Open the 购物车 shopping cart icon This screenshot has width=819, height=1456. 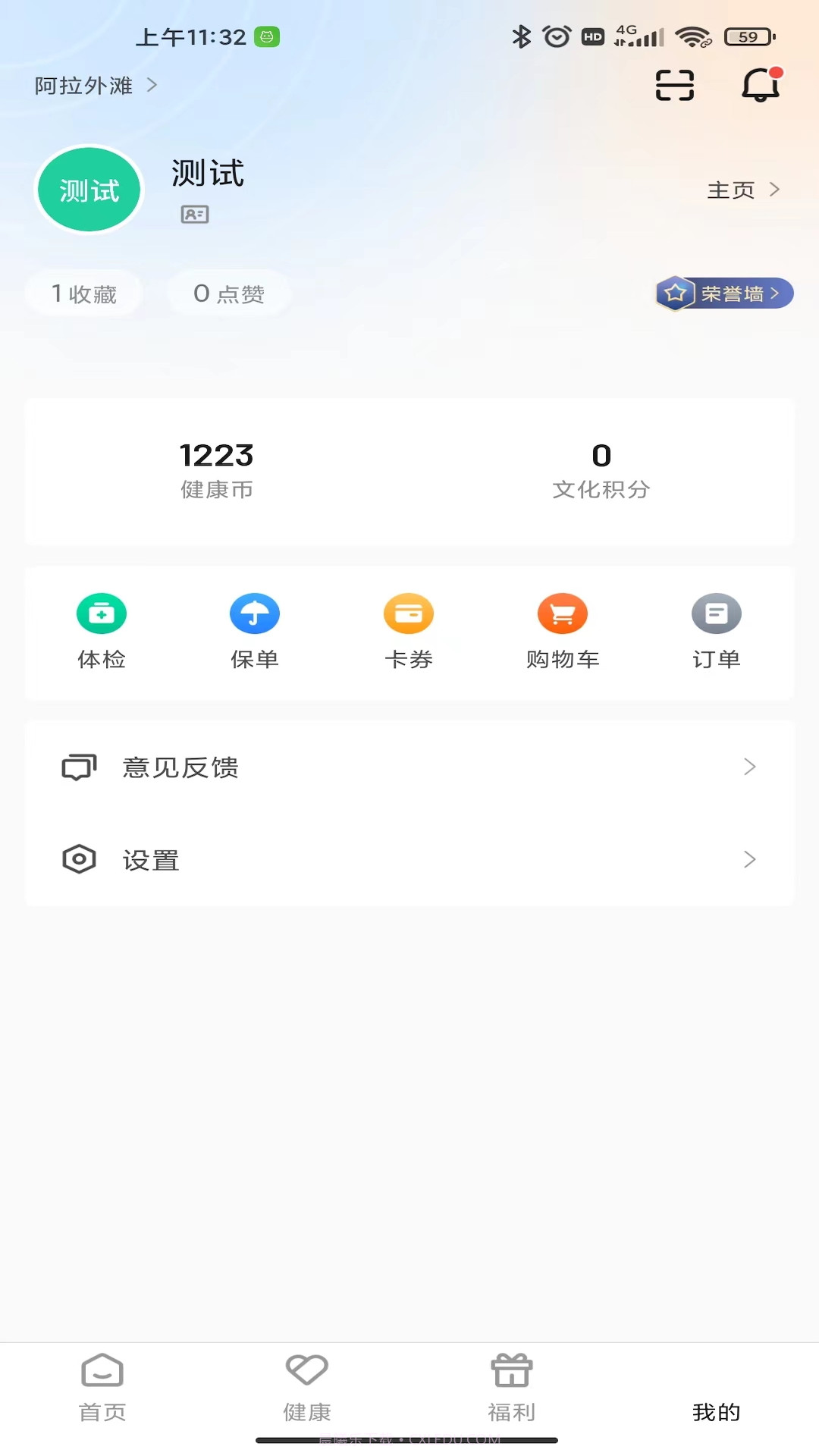click(x=563, y=629)
